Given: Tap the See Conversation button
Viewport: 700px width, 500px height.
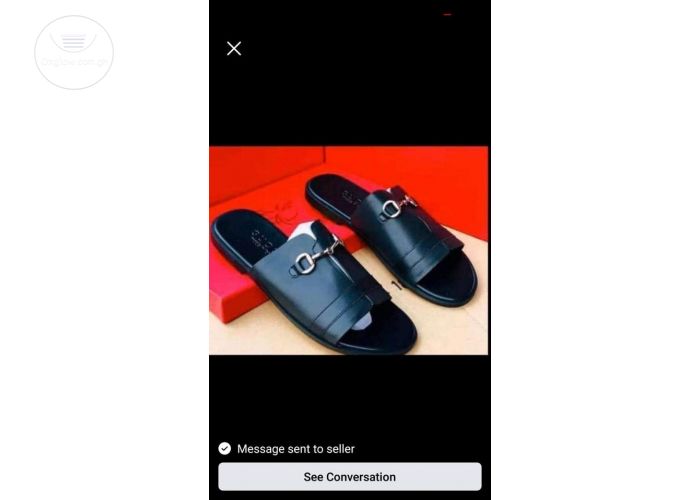Looking at the screenshot, I should pyautogui.click(x=349, y=477).
